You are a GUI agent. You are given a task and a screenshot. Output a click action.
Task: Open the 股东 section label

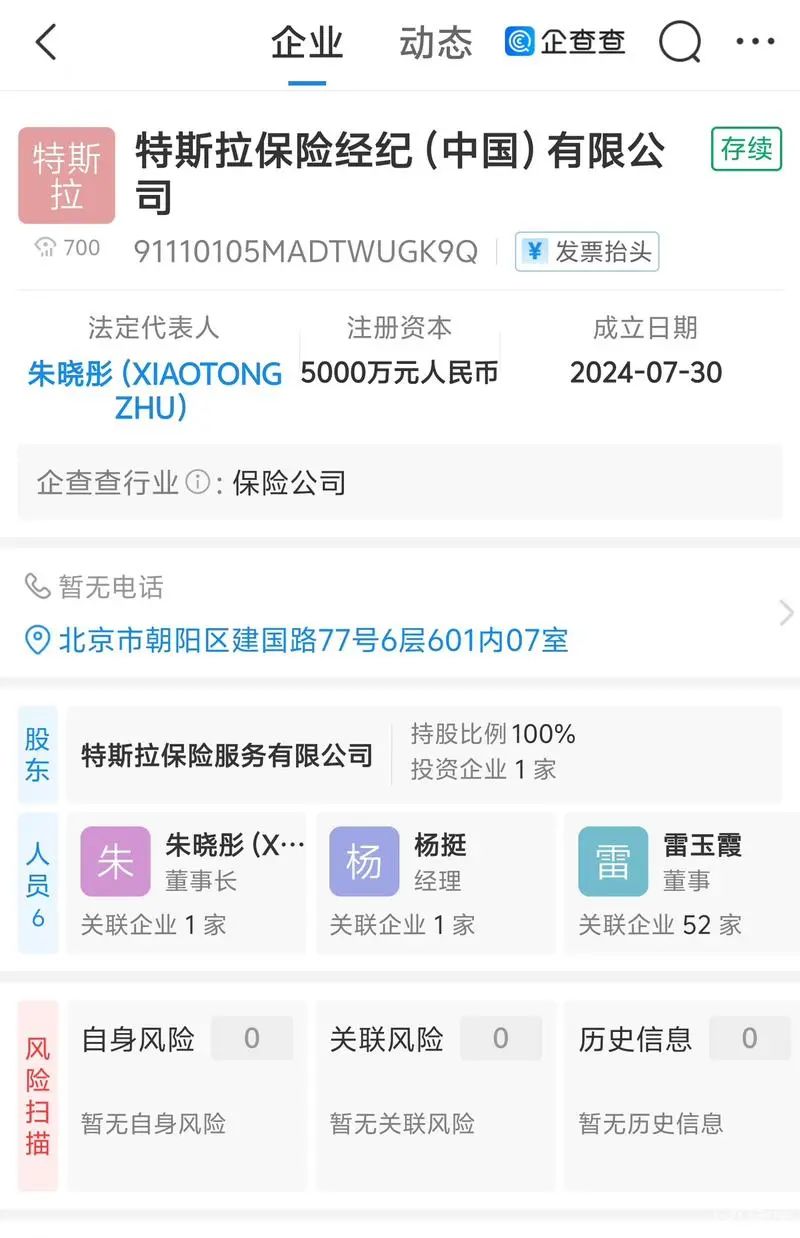[x=37, y=755]
